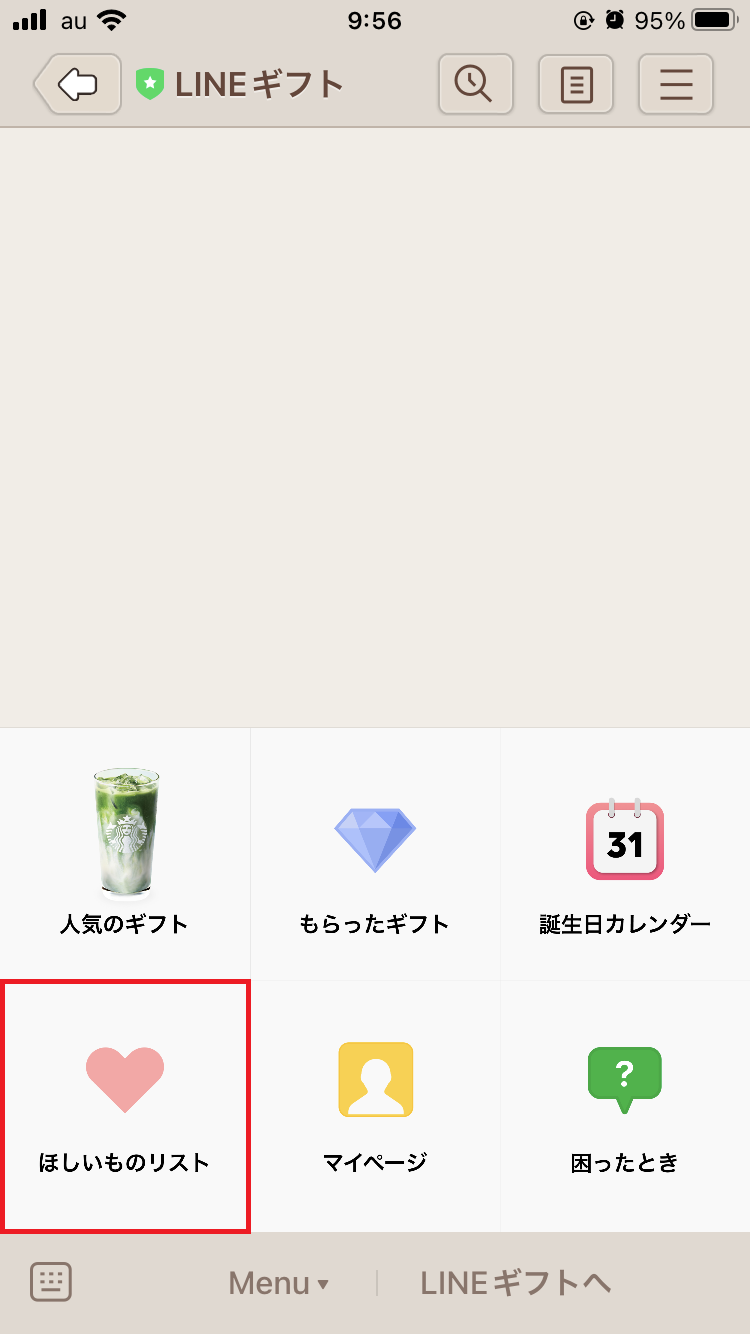
Task: Tap the green question mark icon for 困ったとき
Action: point(624,1078)
